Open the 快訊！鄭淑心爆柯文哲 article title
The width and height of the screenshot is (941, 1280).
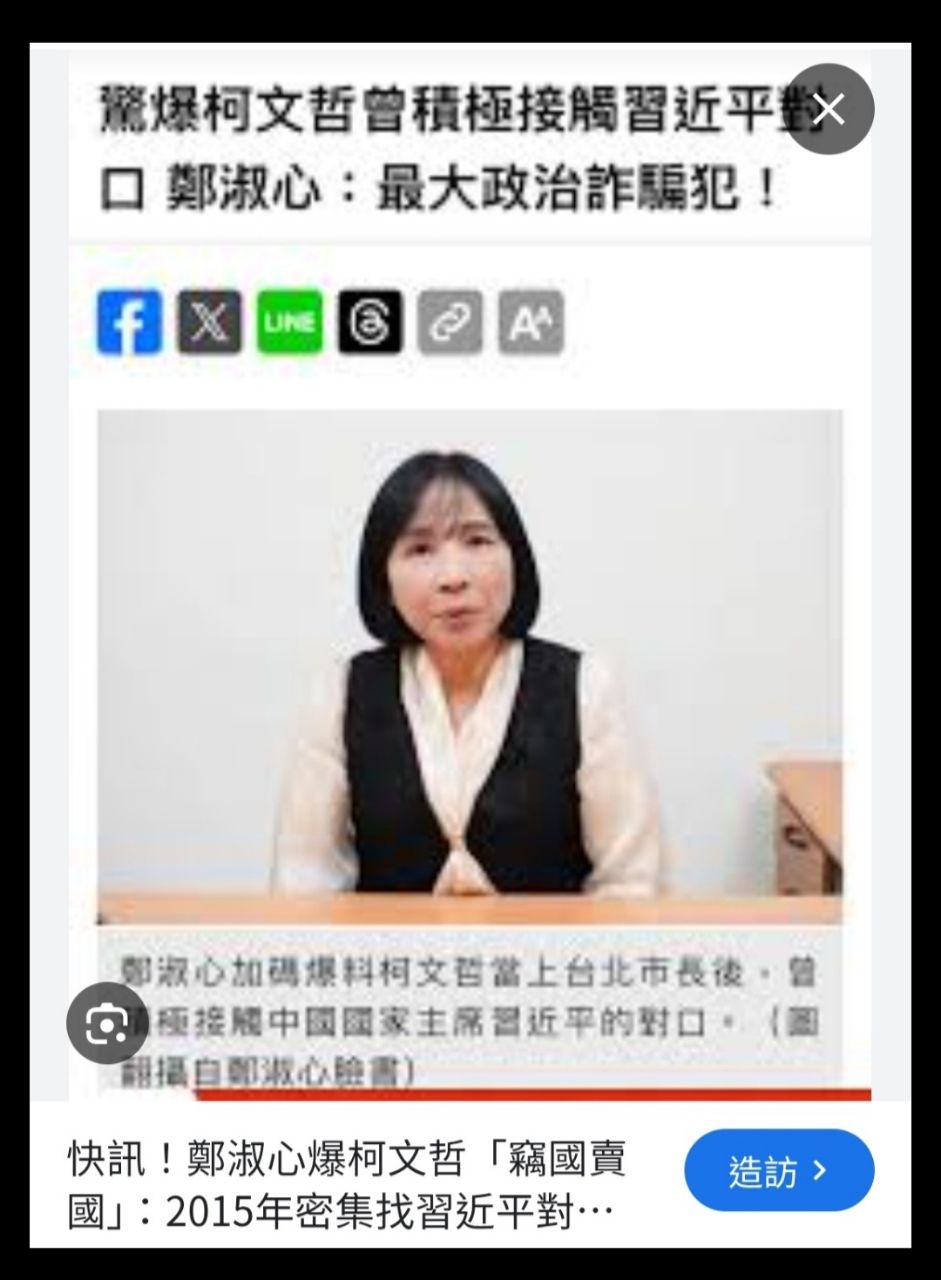pos(348,1187)
